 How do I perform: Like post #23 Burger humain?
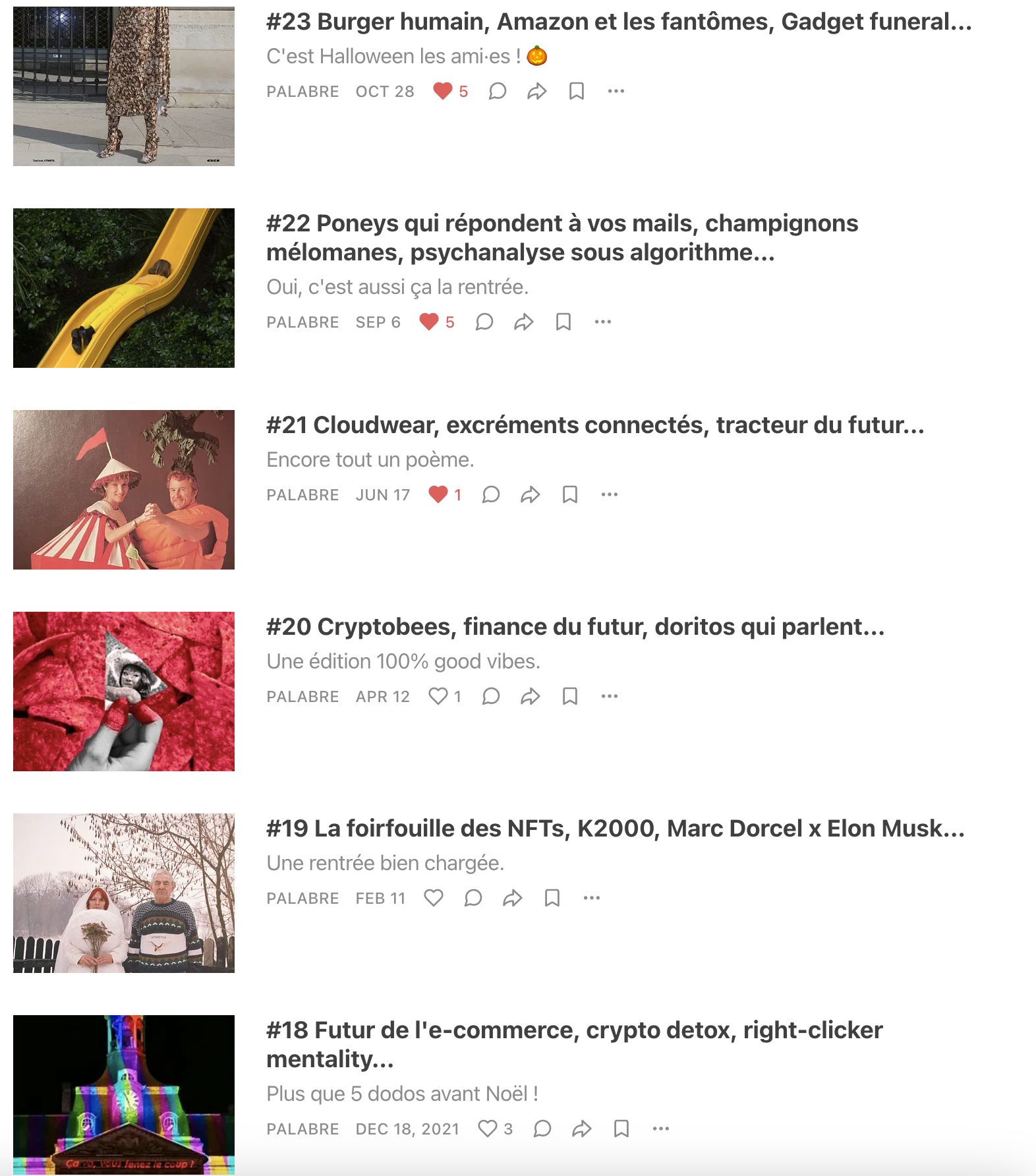pyautogui.click(x=443, y=91)
